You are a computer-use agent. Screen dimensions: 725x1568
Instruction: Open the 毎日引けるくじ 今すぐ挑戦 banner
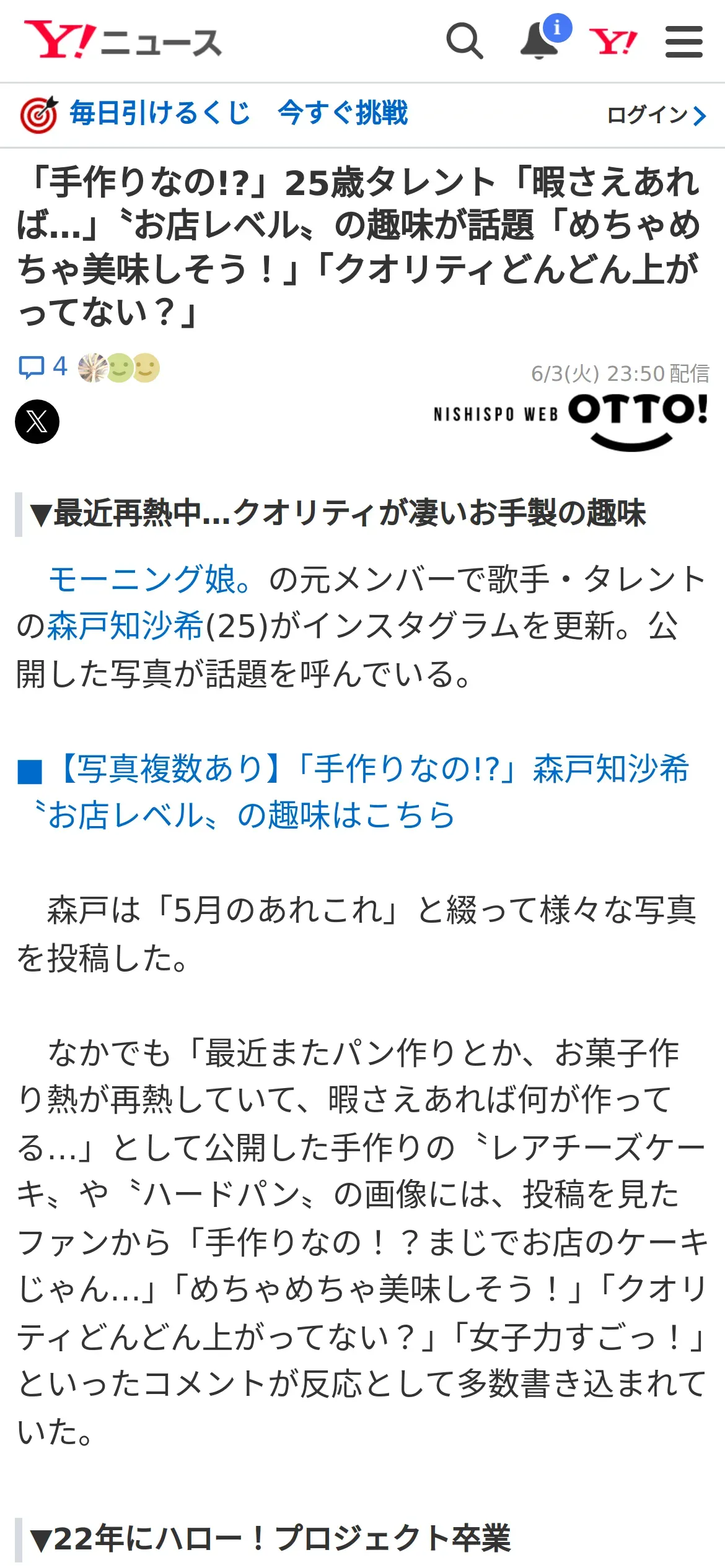214,114
